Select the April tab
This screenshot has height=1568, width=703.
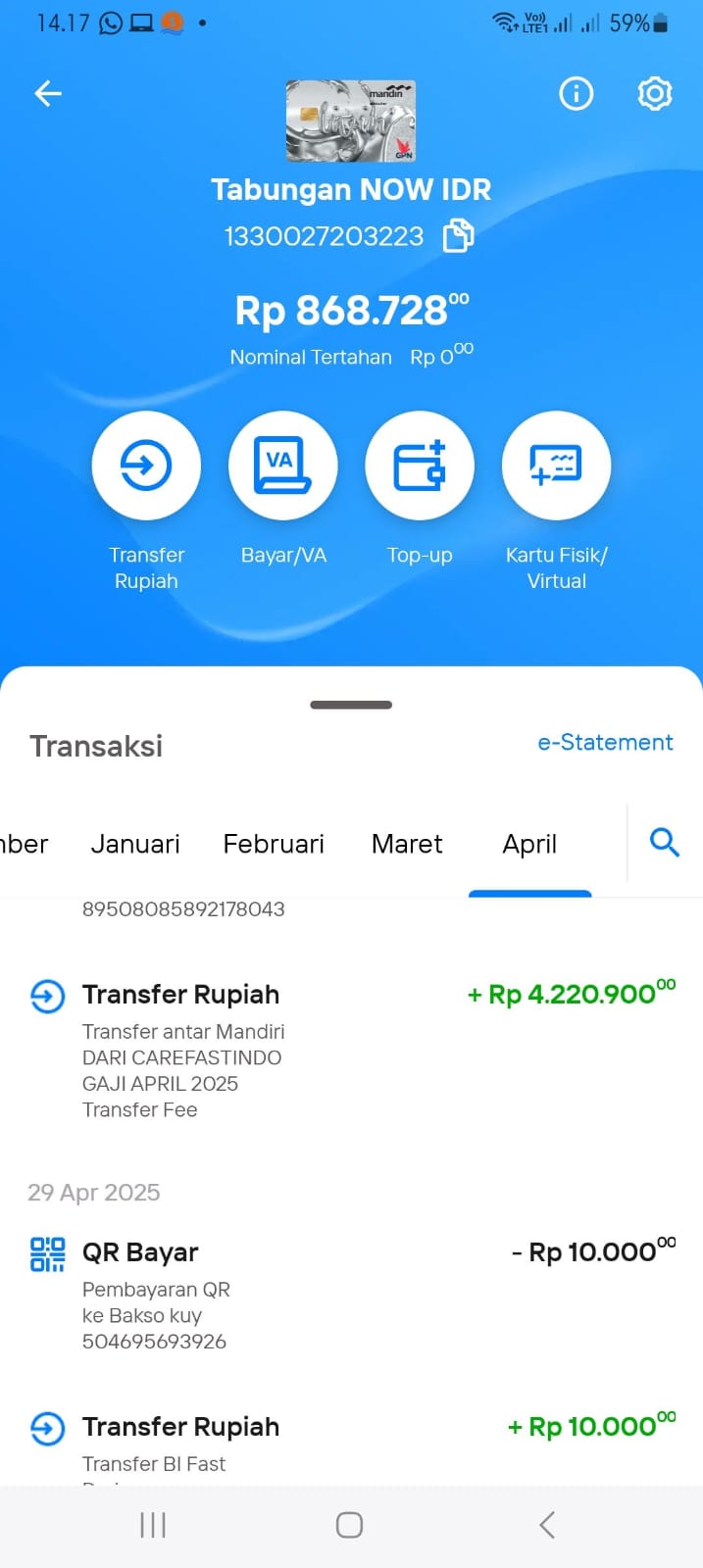pos(529,845)
